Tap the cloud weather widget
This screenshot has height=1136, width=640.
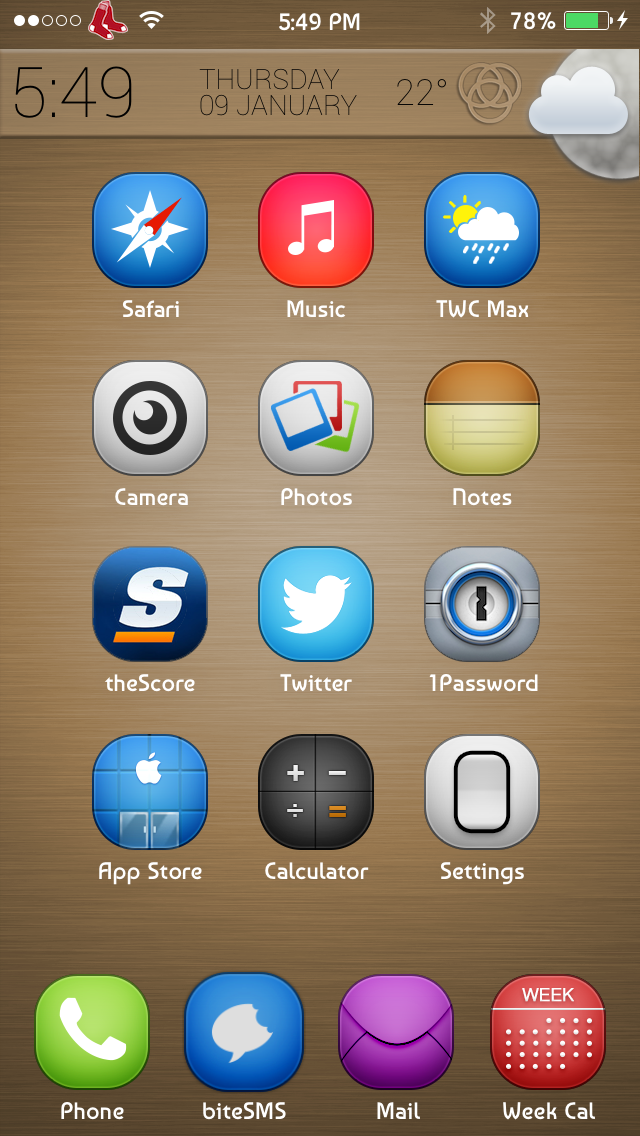click(578, 101)
